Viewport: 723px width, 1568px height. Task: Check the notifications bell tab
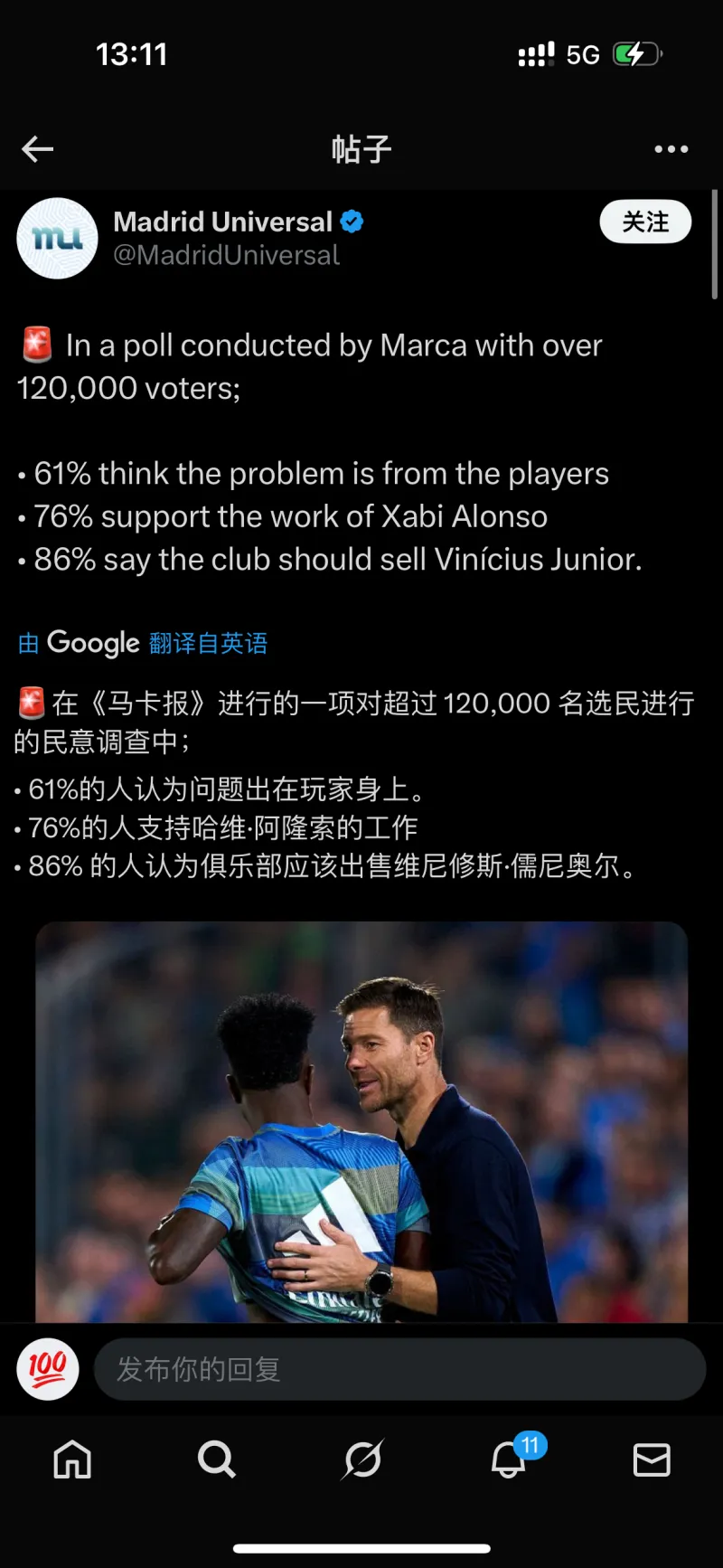click(509, 1459)
